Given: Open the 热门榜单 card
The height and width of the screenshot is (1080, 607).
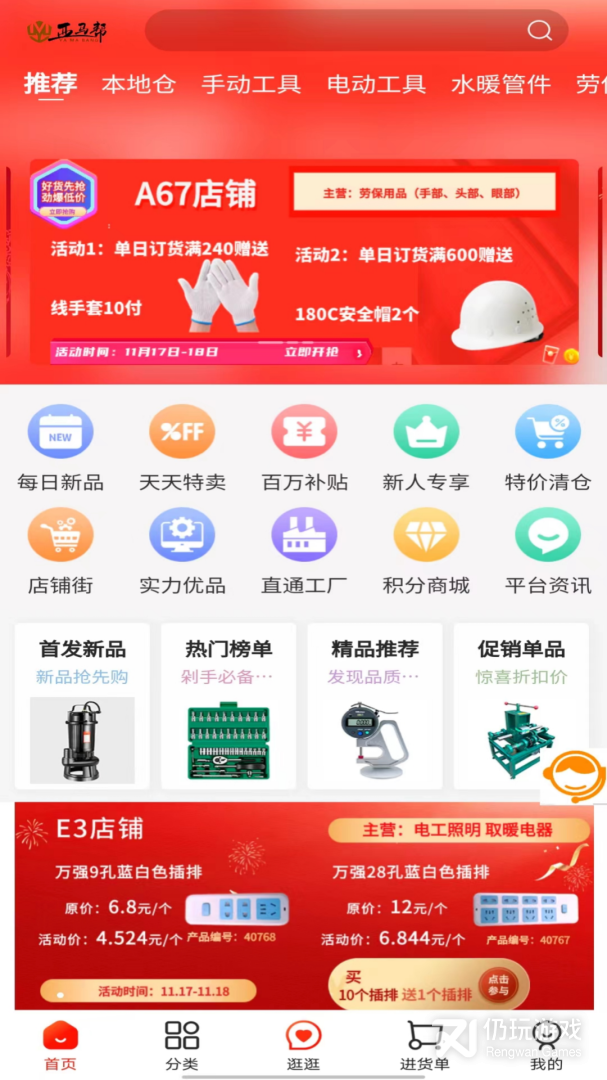Looking at the screenshot, I should [x=229, y=706].
